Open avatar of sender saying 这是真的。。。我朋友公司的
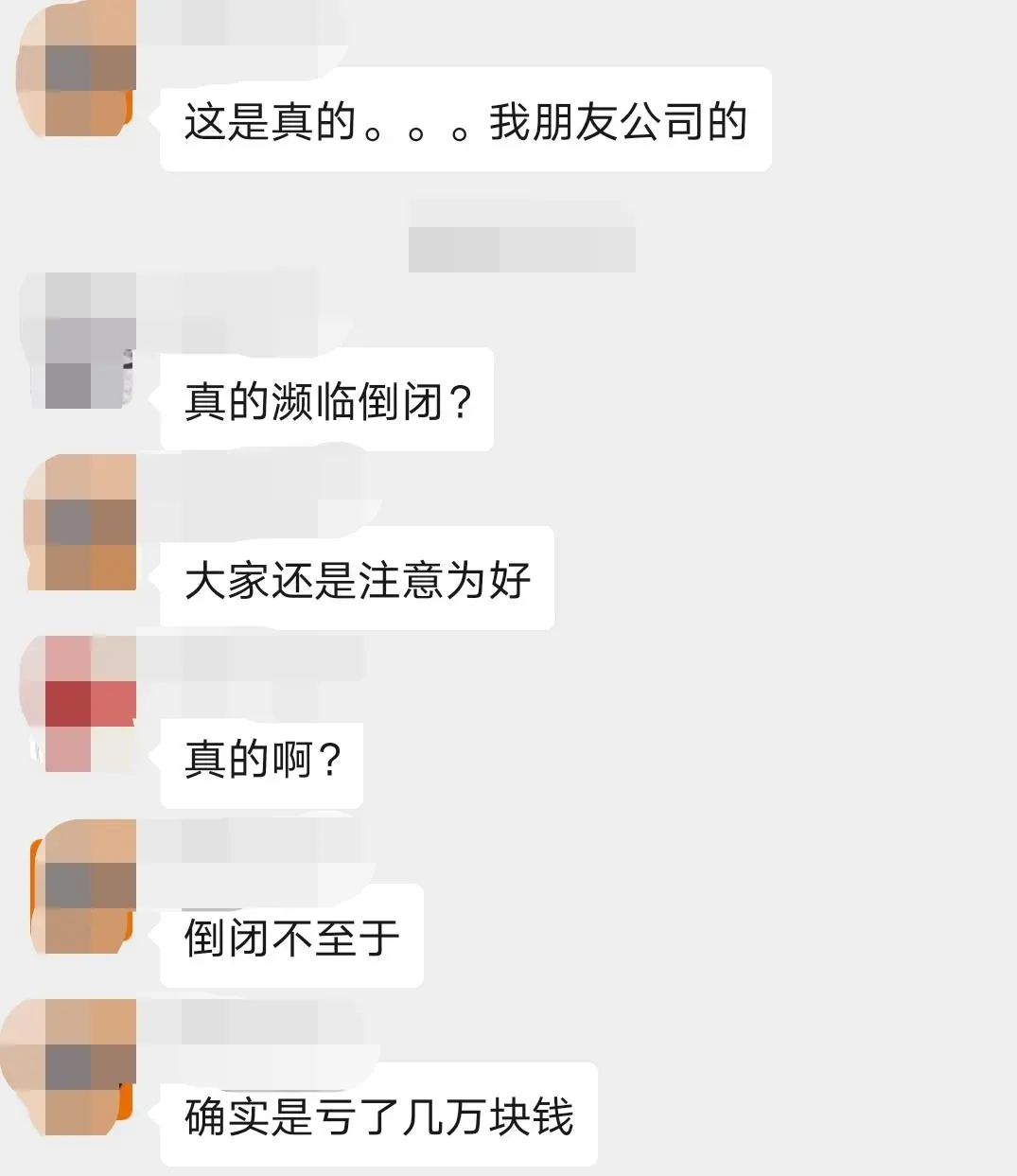This screenshot has width=1017, height=1176. (78, 70)
